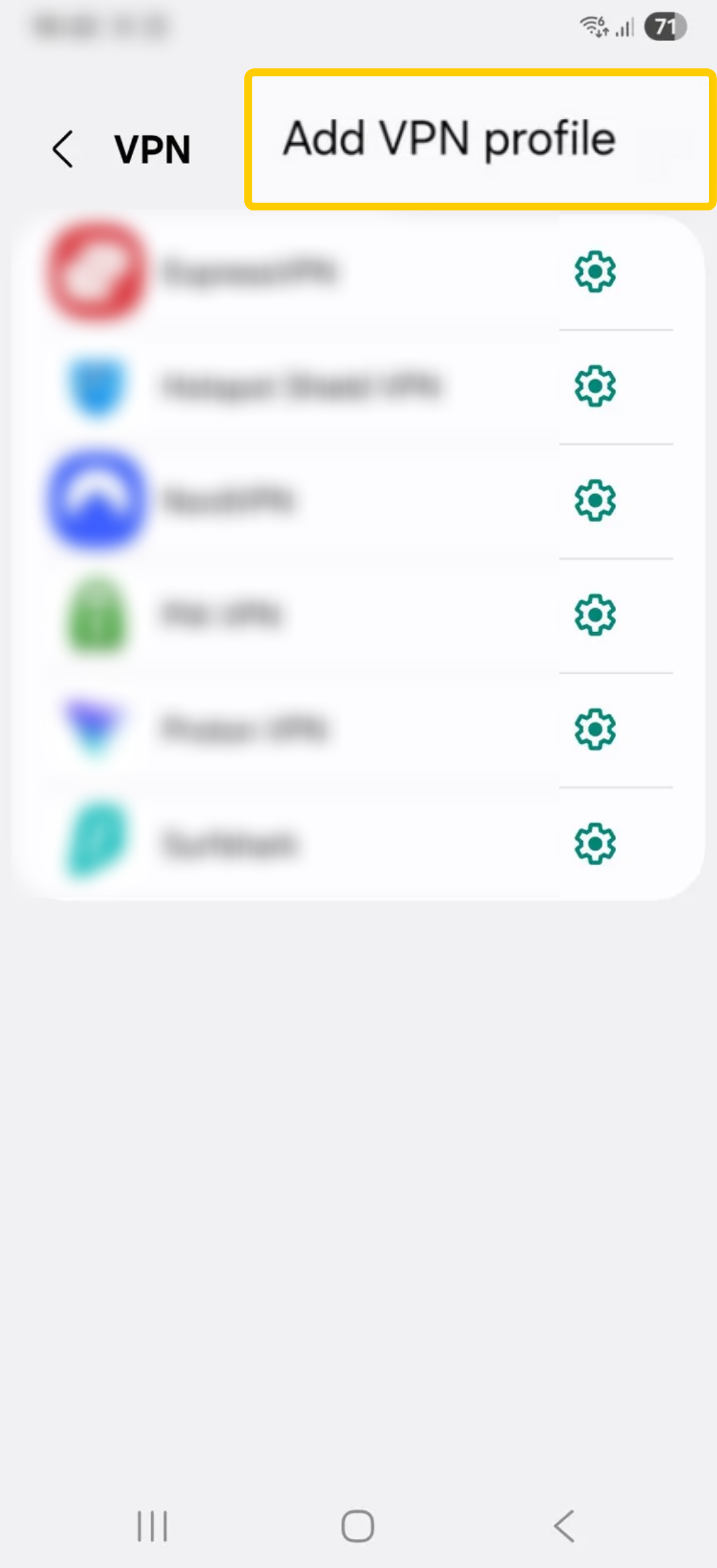Open settings gear for NordVPN
Image resolution: width=717 pixels, height=1568 pixels.
click(x=594, y=501)
